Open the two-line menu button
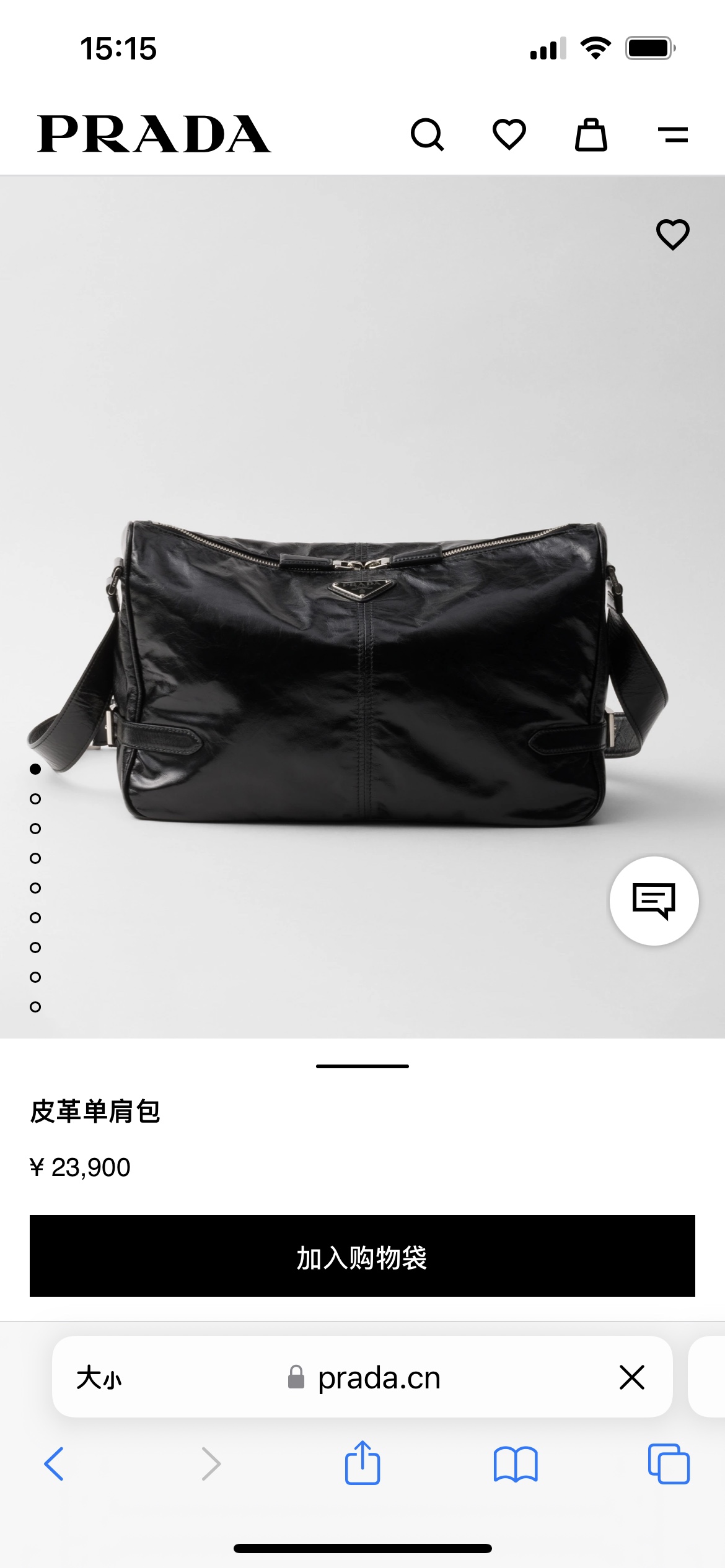The height and width of the screenshot is (1568, 725). pyautogui.click(x=672, y=134)
